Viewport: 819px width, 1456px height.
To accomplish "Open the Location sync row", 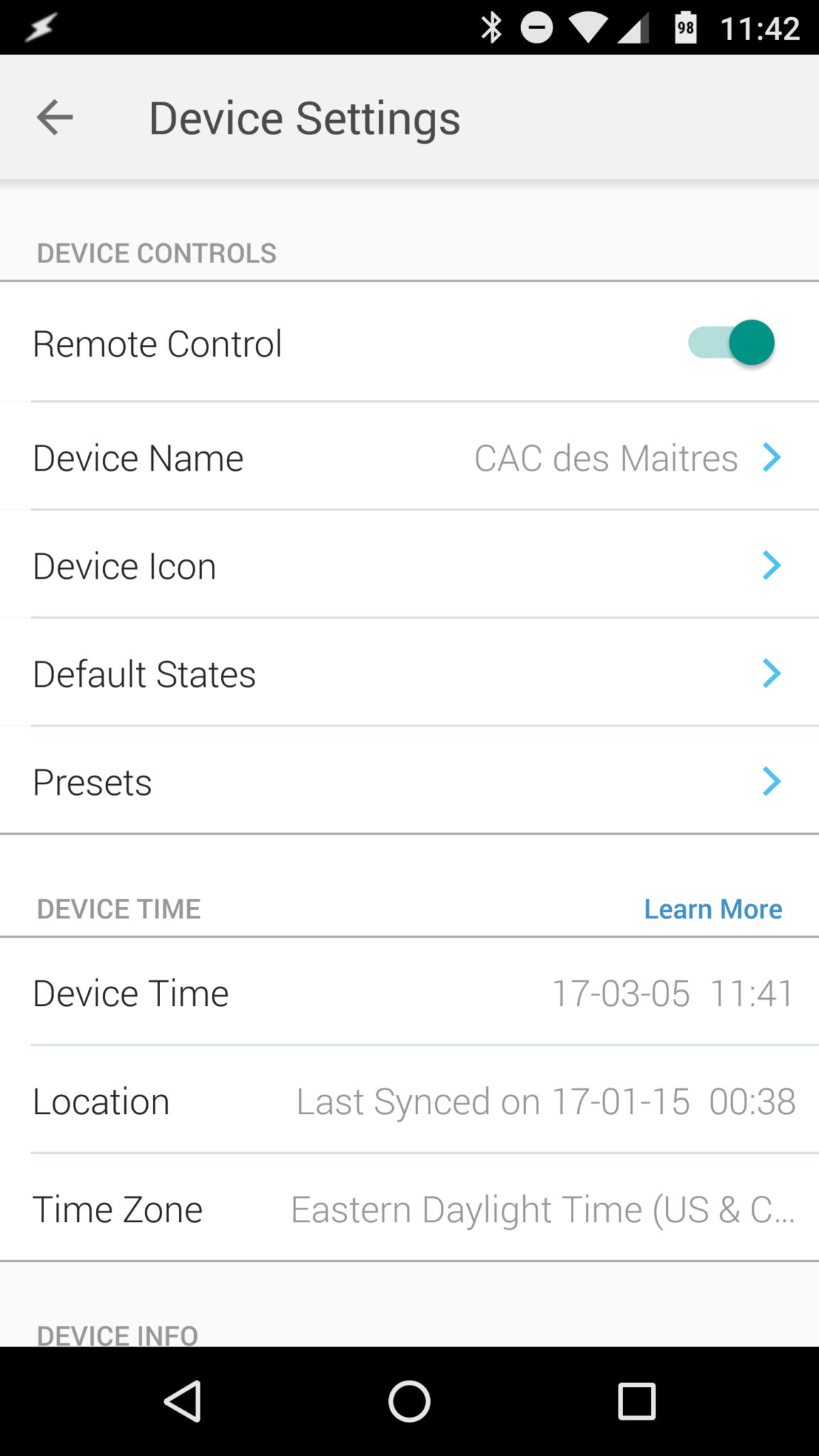I will pos(409,1101).
